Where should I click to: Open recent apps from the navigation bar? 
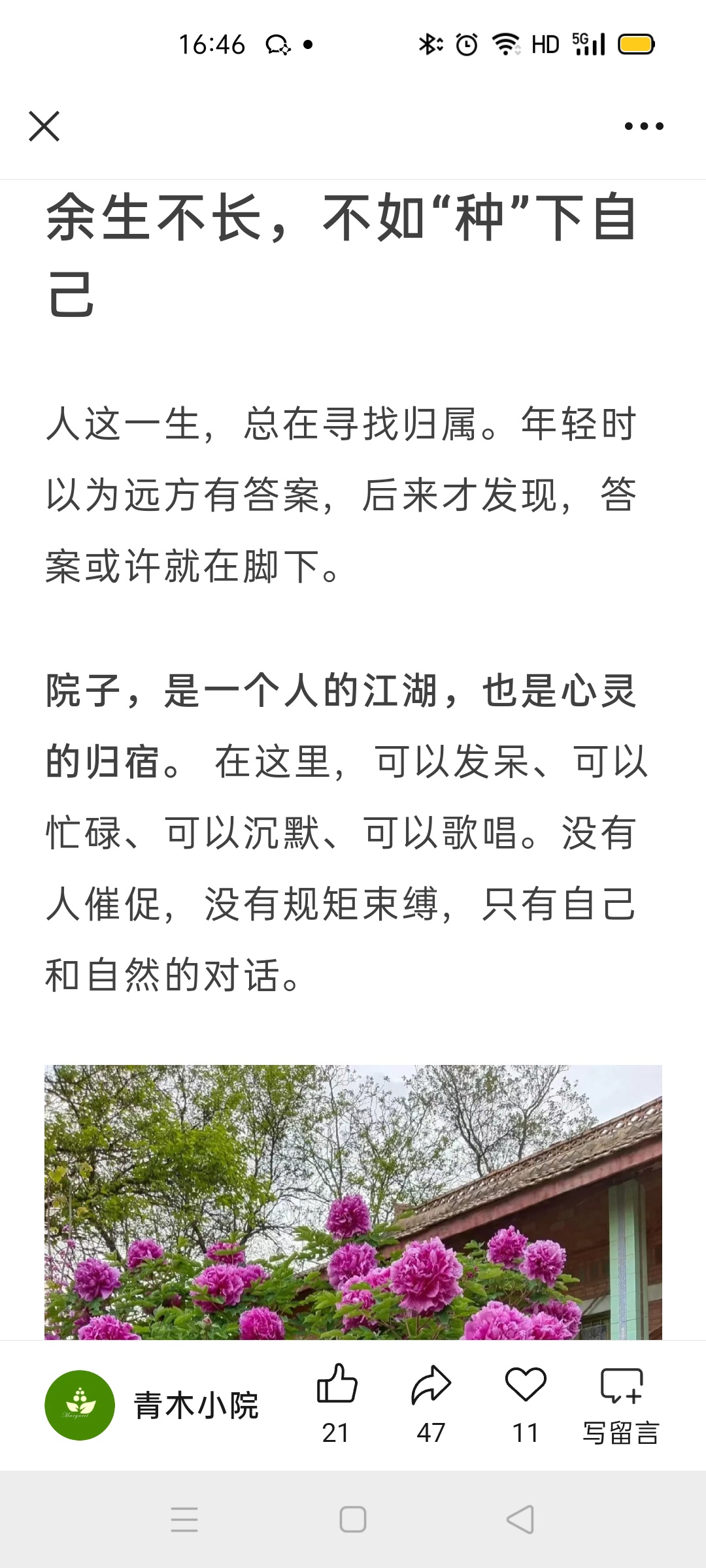[184, 1519]
